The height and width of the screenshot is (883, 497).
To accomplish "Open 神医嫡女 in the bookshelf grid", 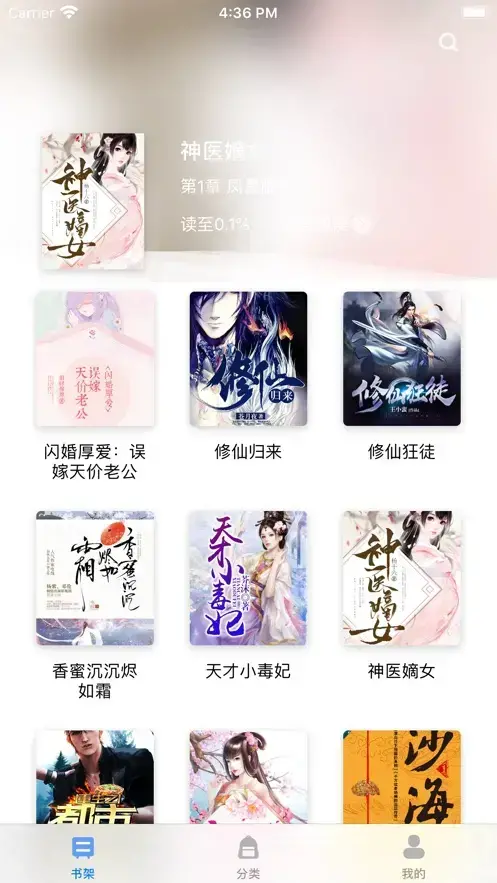I will coord(402,578).
